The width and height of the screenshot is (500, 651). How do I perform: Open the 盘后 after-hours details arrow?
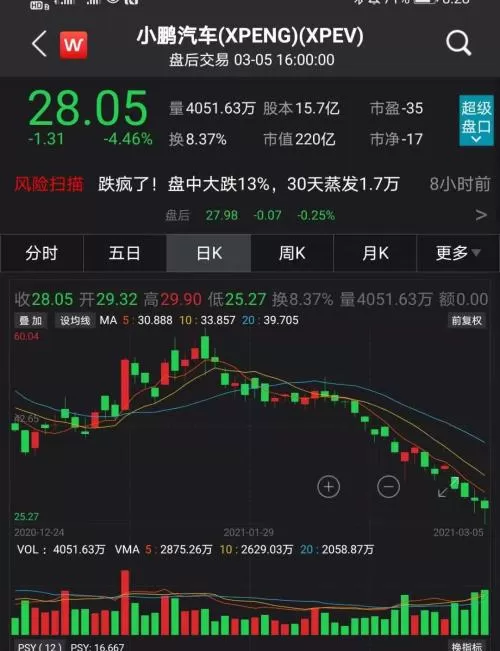481,215
